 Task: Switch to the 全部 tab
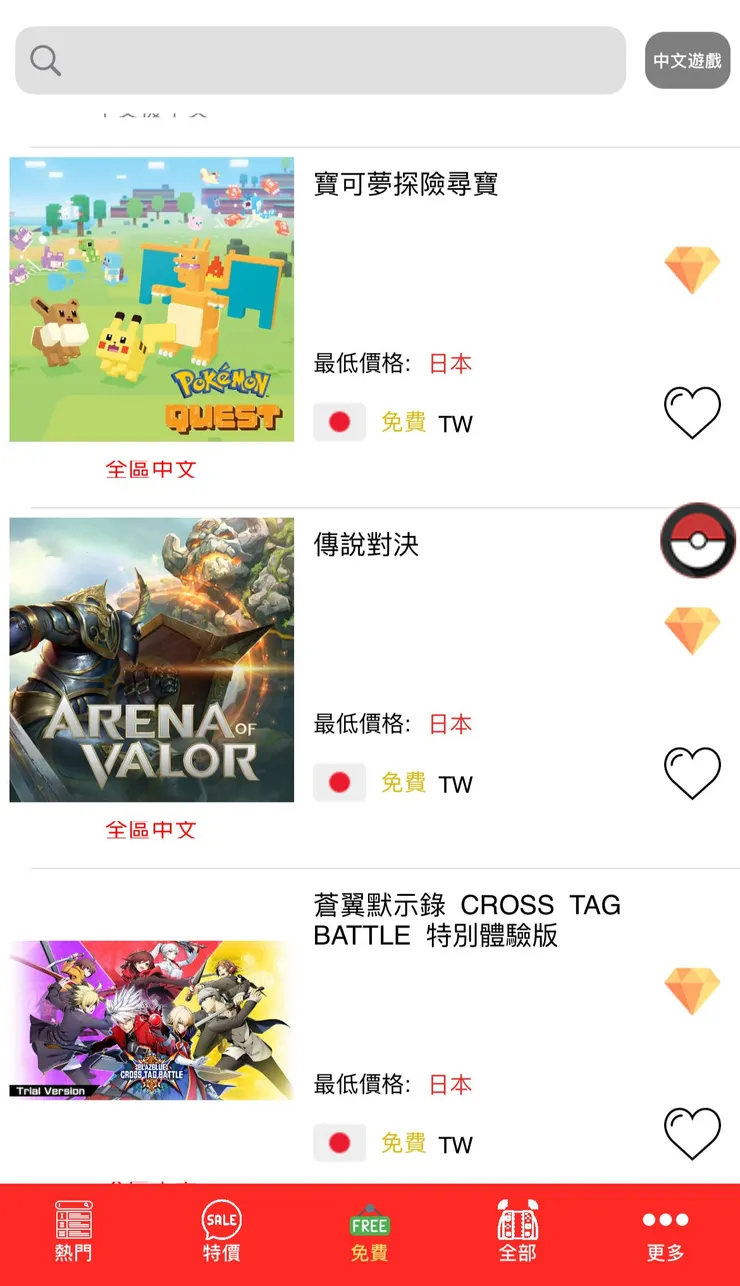click(516, 1232)
